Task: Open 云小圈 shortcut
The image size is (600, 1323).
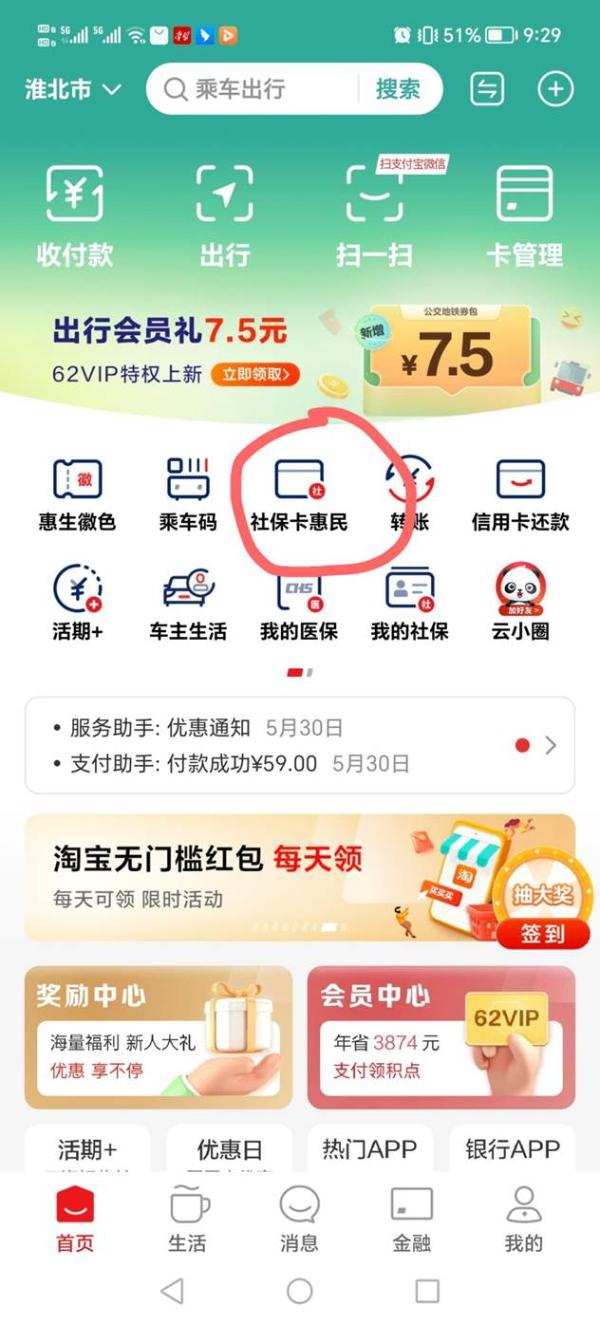Action: [520, 605]
